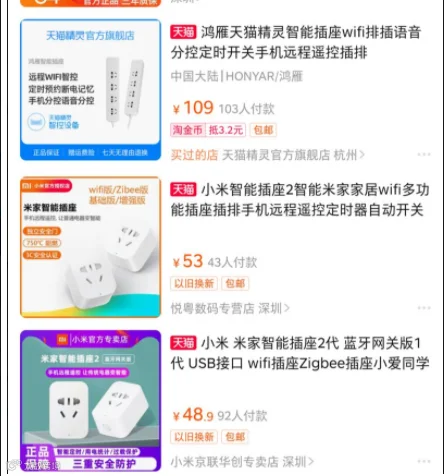Visit the 天猫精灵官方旗舰店 store link
Viewport: 447px width, 476px height.
[x=293, y=155]
